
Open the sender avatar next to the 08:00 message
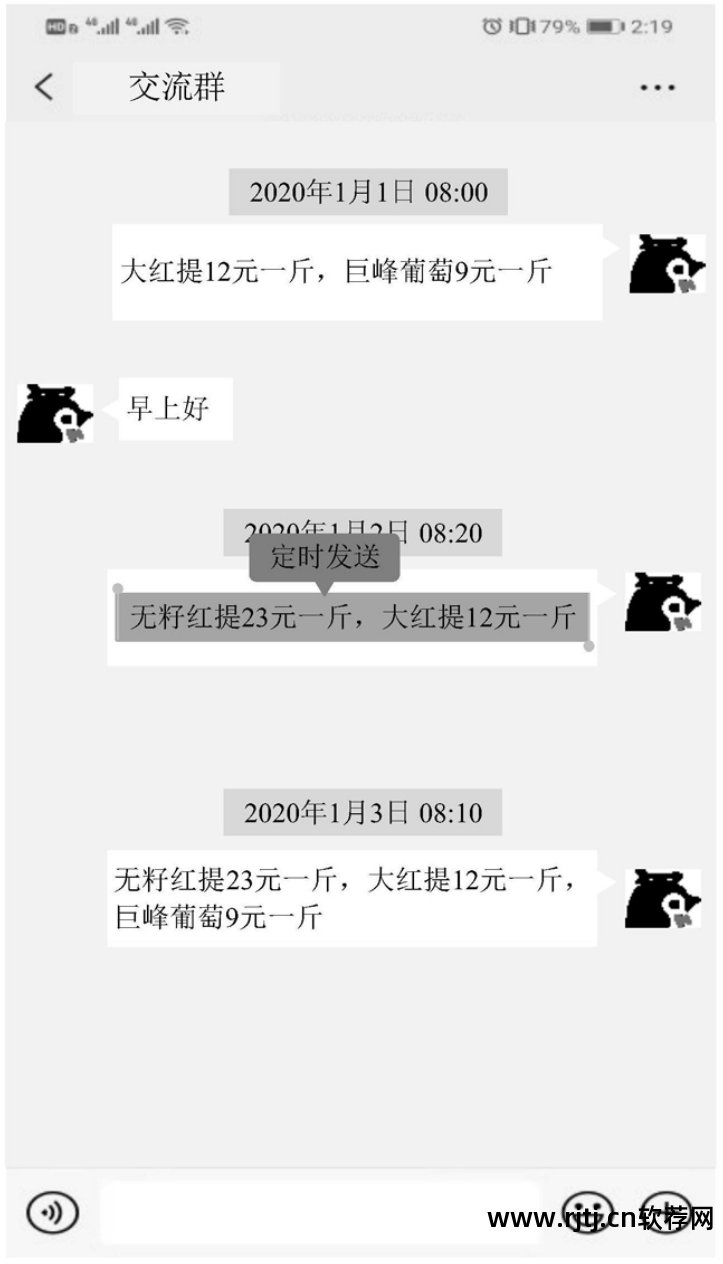coord(666,264)
